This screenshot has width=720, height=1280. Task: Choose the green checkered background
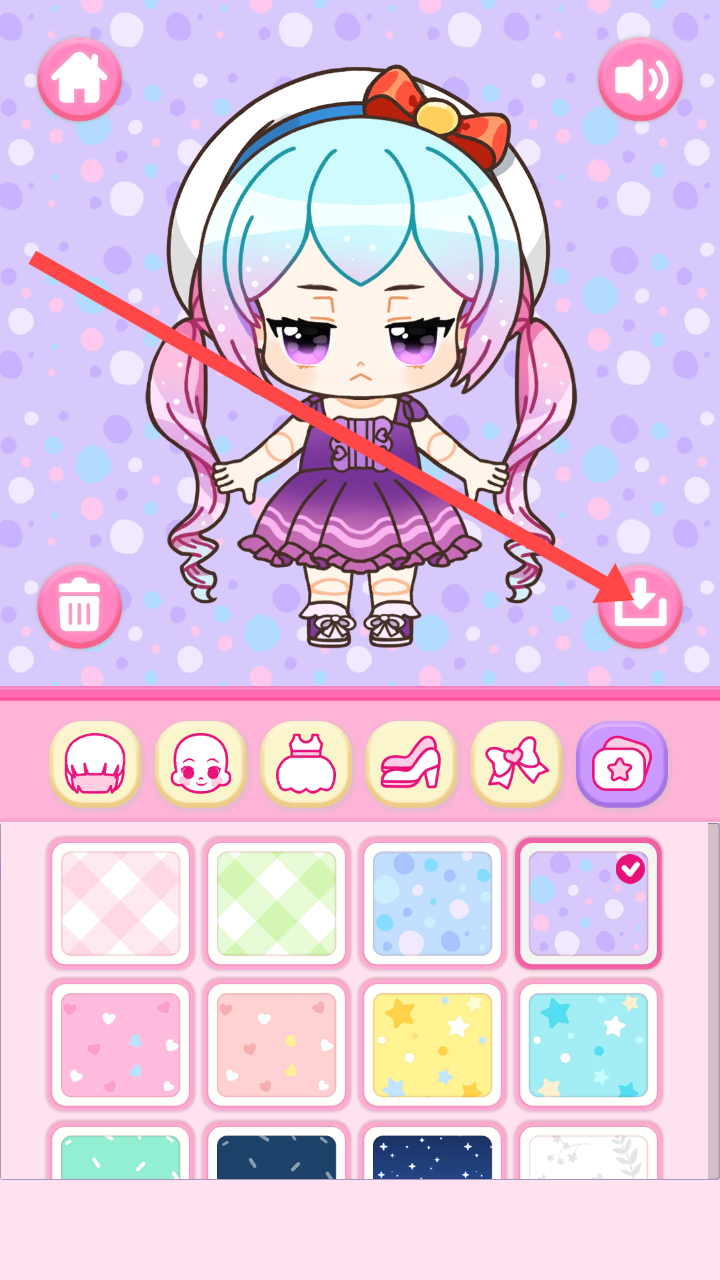[277, 903]
